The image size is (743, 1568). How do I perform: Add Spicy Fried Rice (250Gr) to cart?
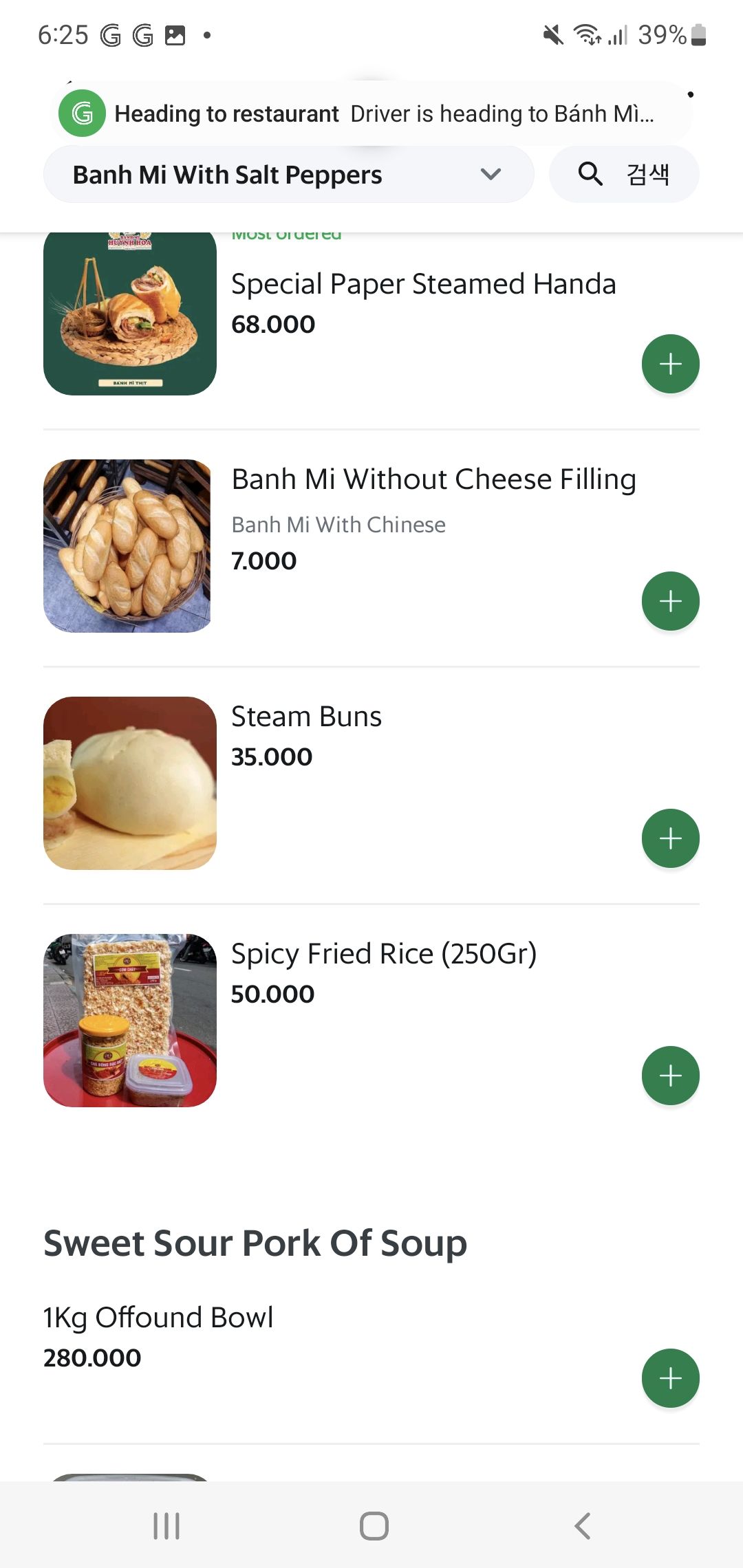pyautogui.click(x=670, y=1076)
